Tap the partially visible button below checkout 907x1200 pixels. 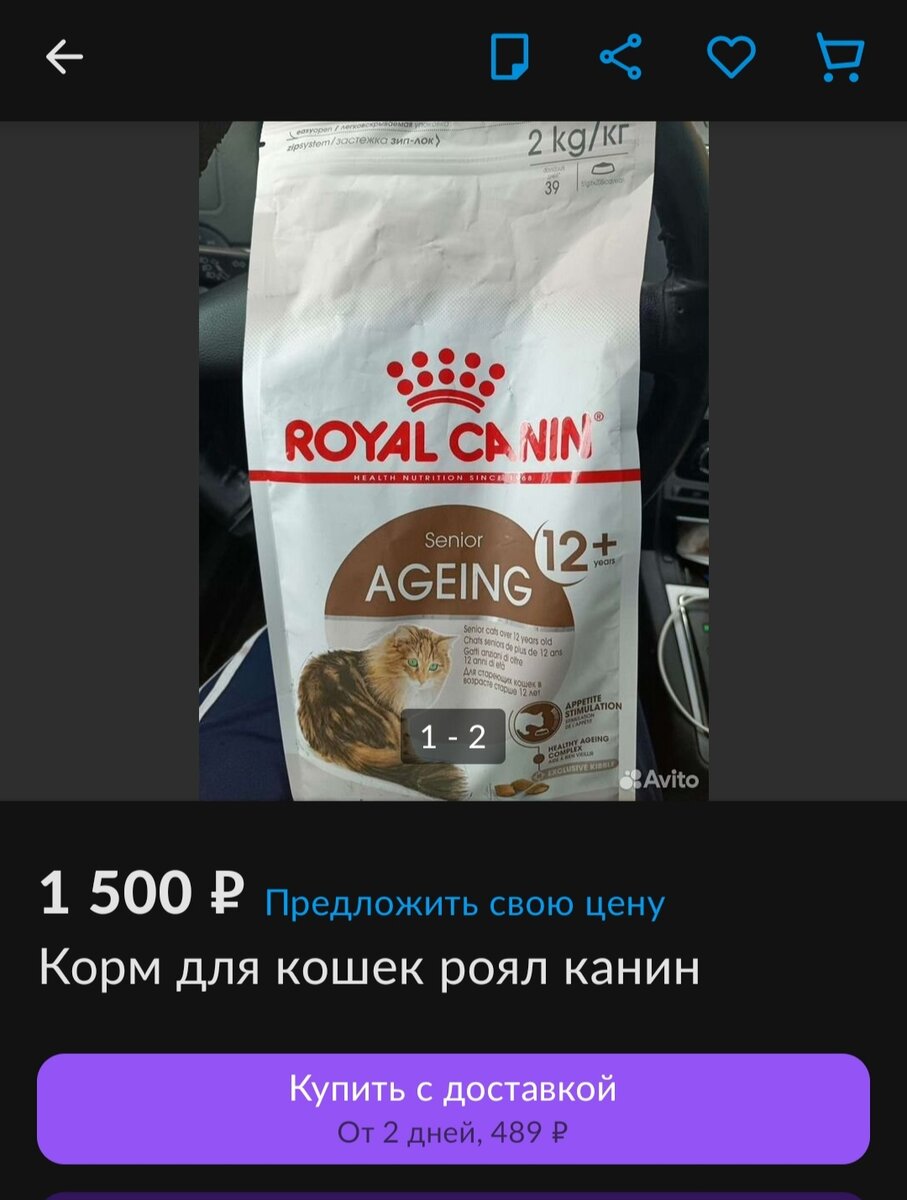pyautogui.click(x=453, y=1195)
